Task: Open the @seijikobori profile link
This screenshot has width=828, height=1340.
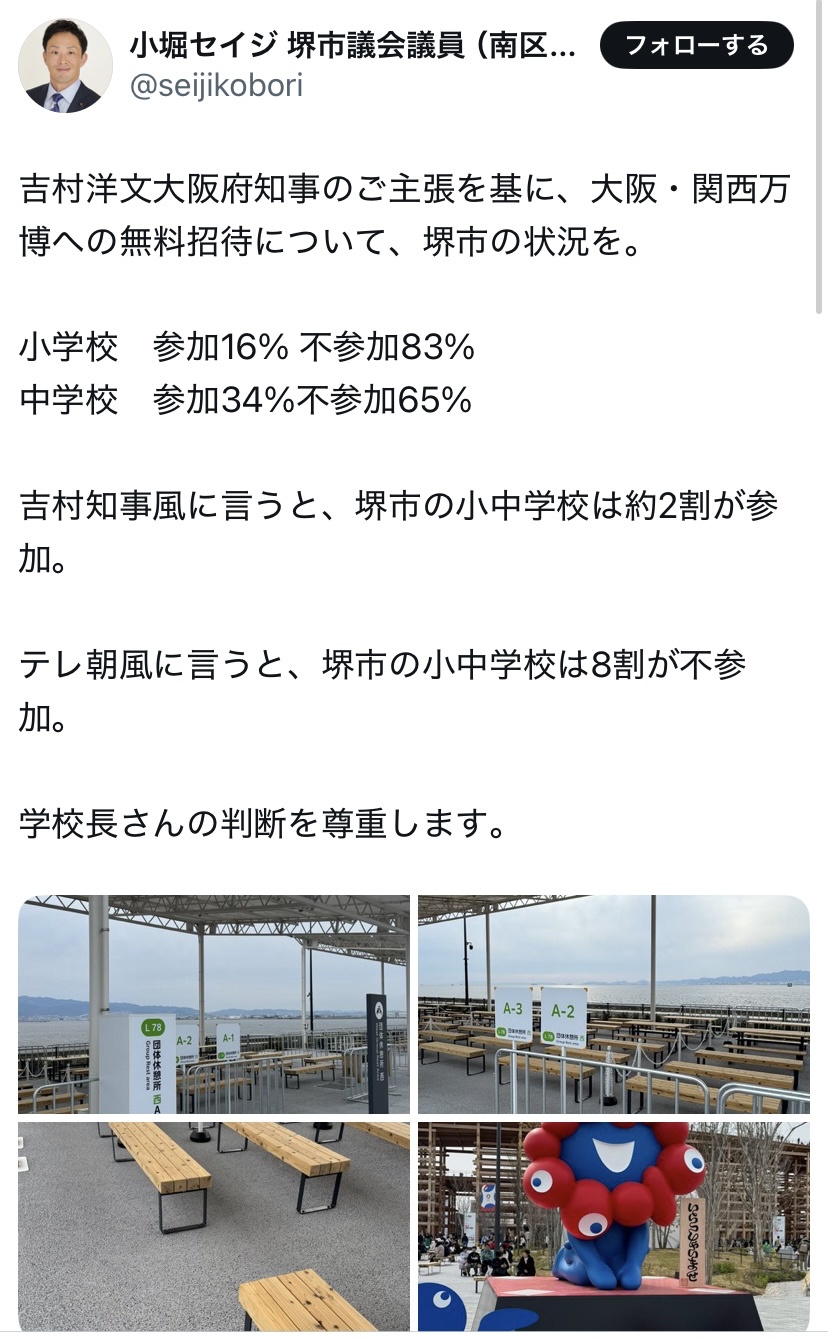Action: pyautogui.click(x=216, y=87)
